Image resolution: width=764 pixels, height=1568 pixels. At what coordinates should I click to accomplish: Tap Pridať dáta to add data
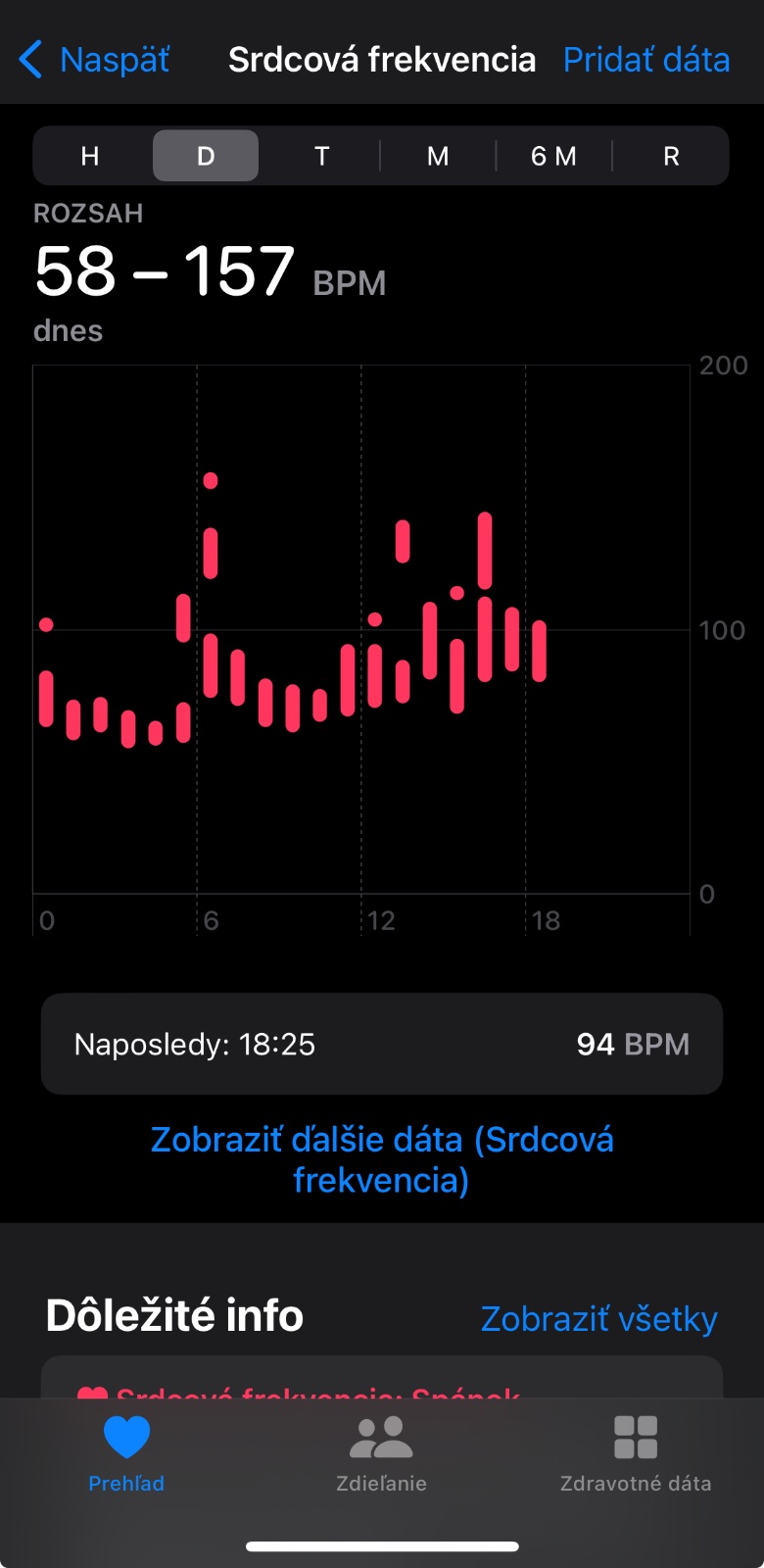point(646,60)
